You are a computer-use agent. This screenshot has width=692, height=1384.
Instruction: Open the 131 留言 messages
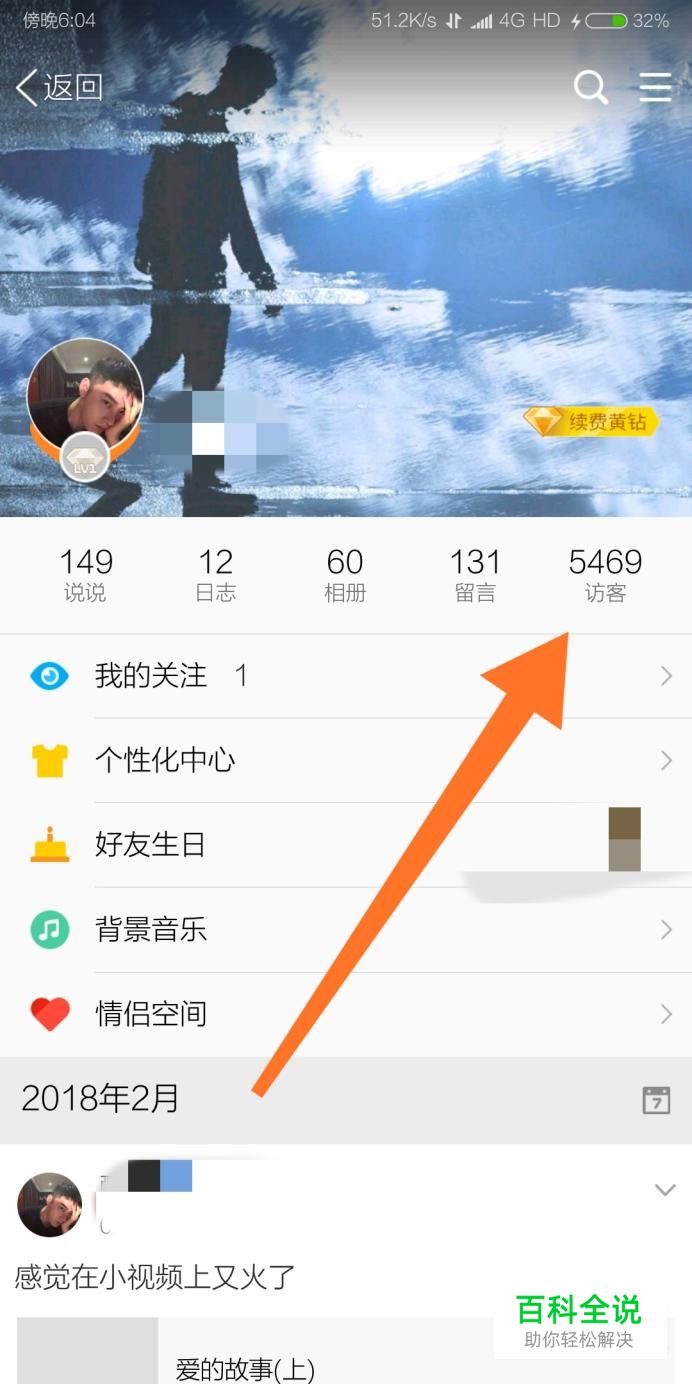(475, 575)
